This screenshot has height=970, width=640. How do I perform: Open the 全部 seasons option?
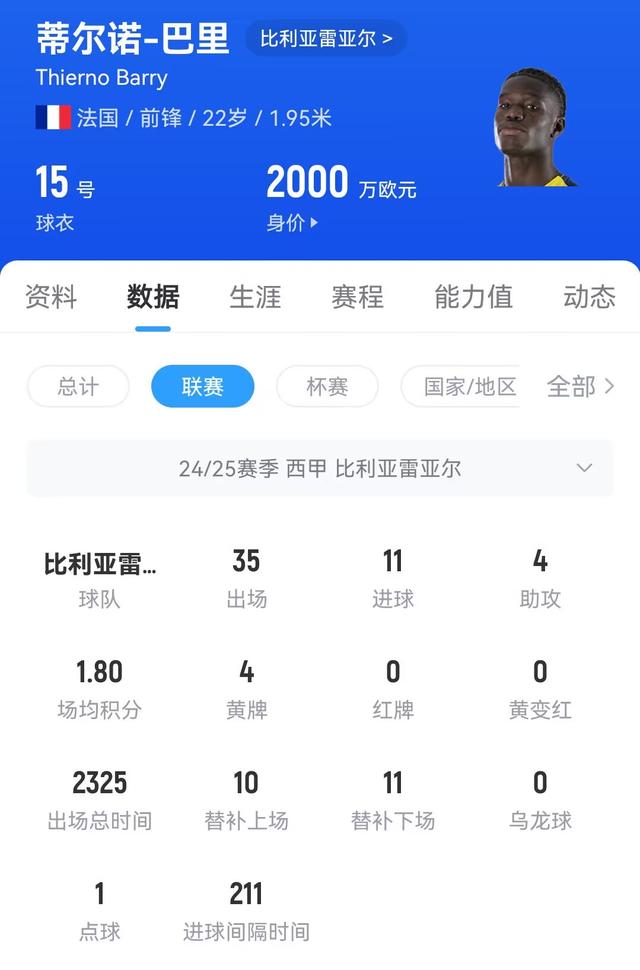pyautogui.click(x=580, y=387)
